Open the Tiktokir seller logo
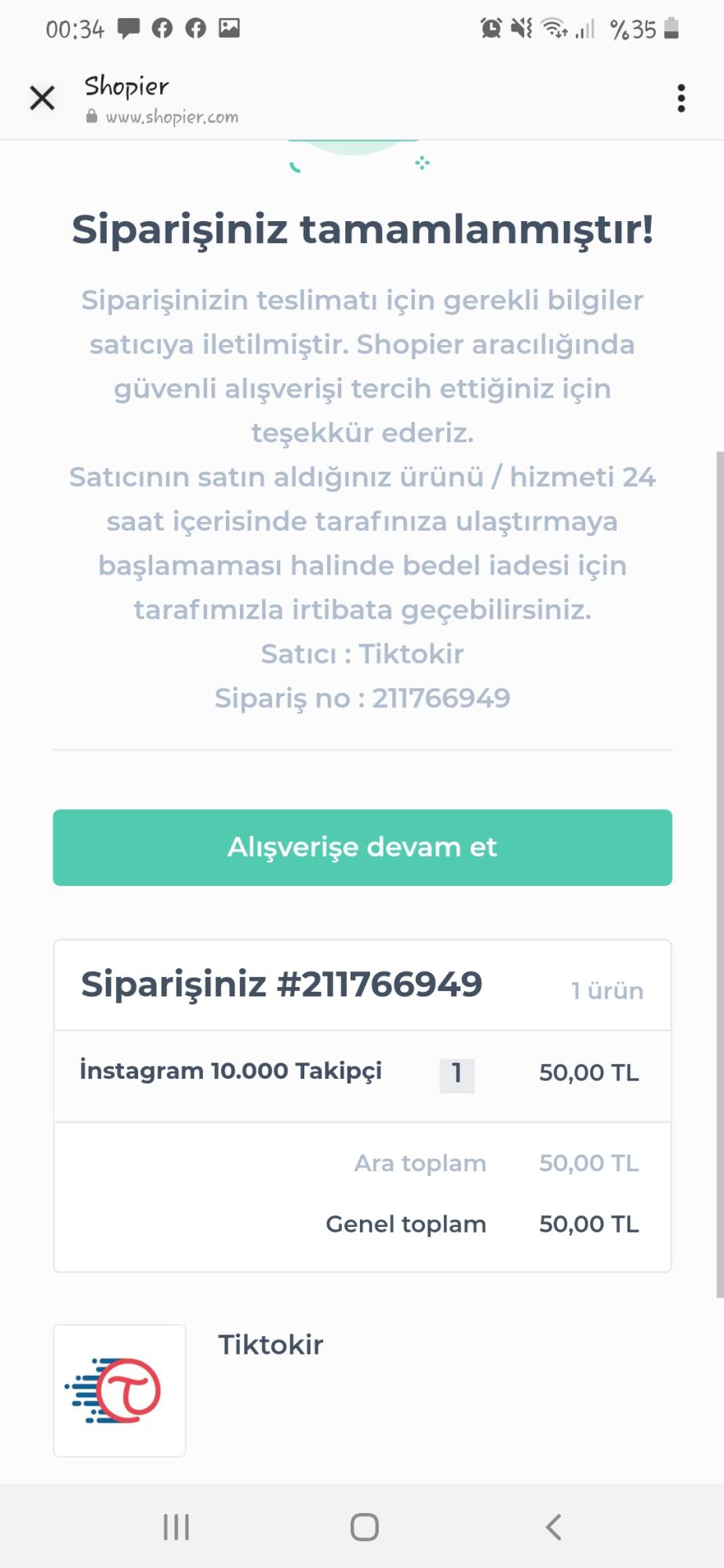The height and width of the screenshot is (1568, 724). click(x=120, y=1391)
